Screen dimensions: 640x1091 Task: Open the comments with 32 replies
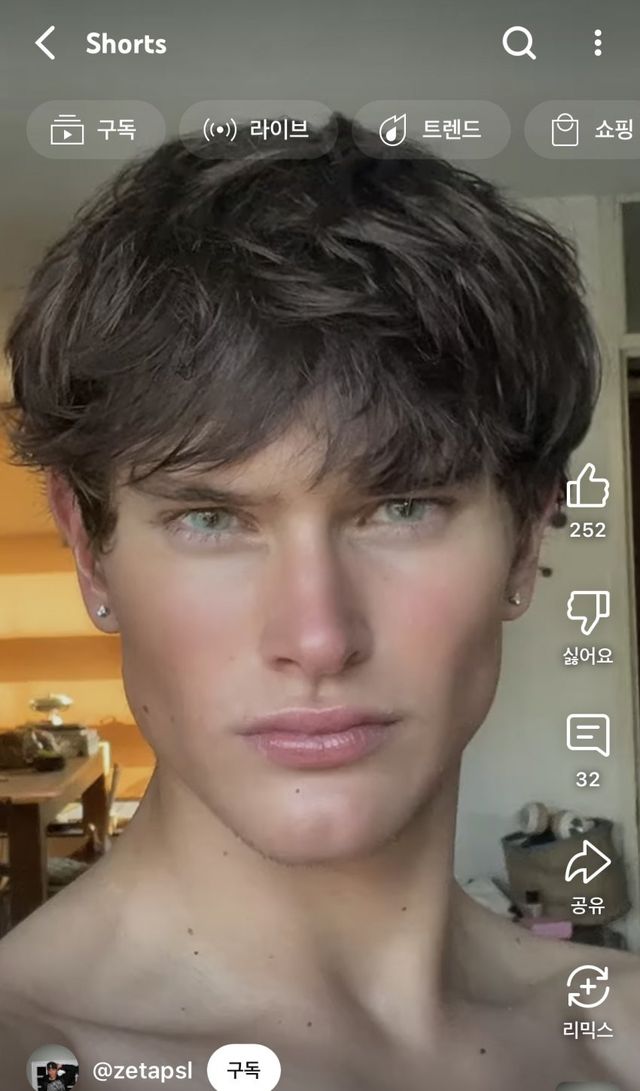pyautogui.click(x=587, y=736)
